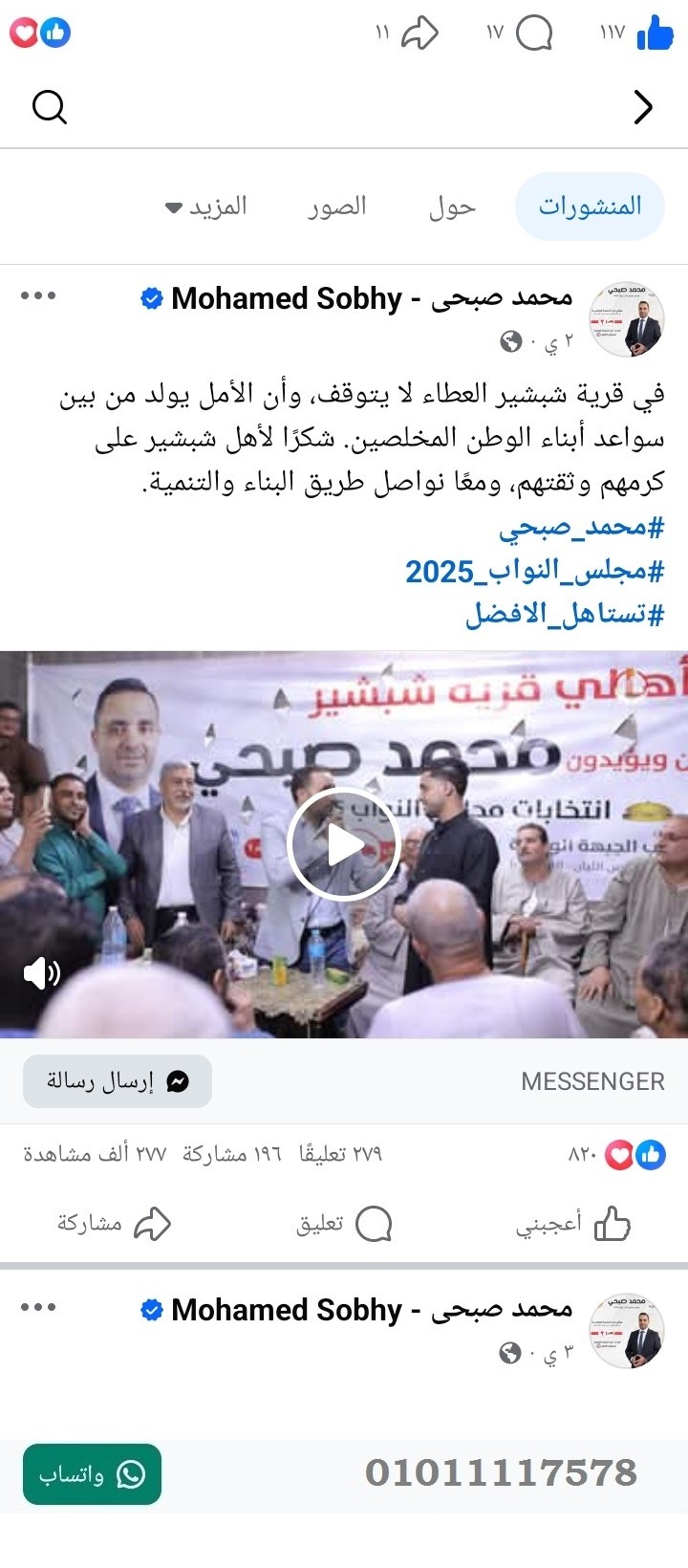Image resolution: width=688 pixels, height=1568 pixels.
Task: Open the three-dots menu on the second post
Action: click(38, 1307)
